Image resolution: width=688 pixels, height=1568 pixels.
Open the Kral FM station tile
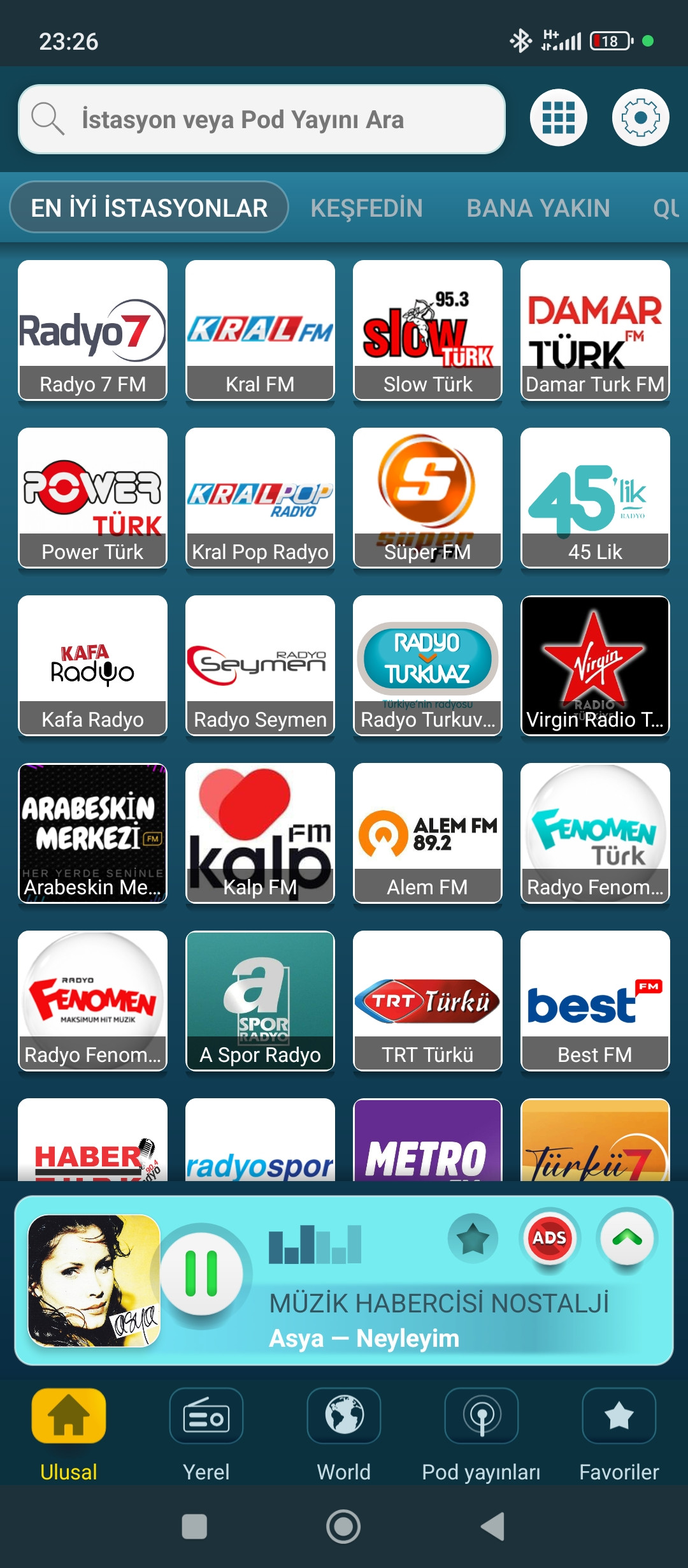coord(260,330)
